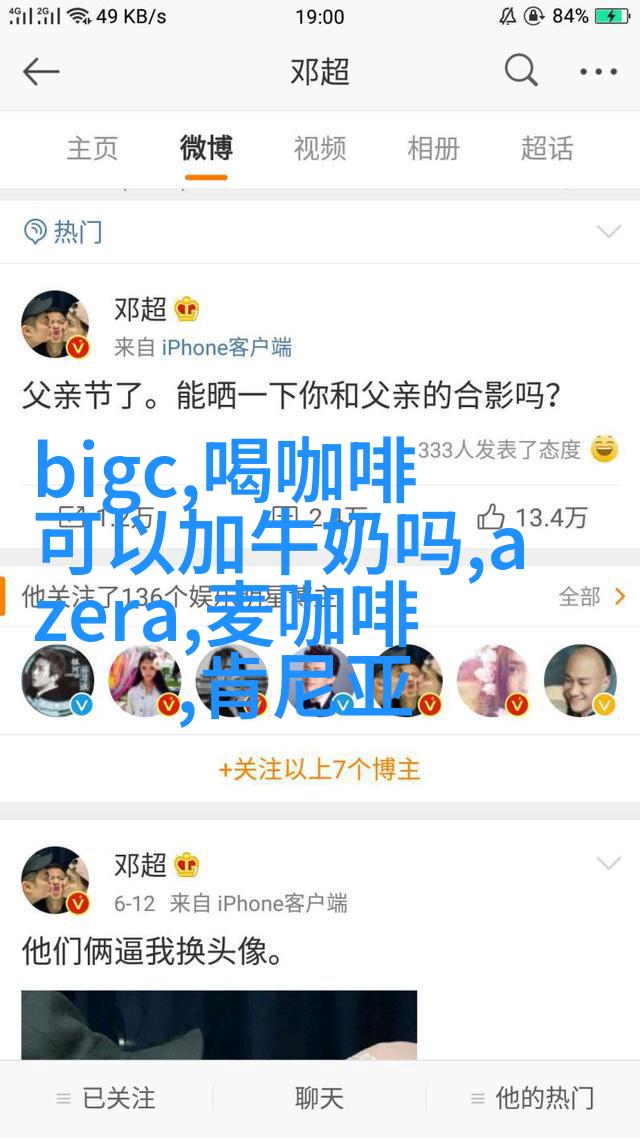640x1138 pixels.
Task: Open the rightmost recommended blogger avatar
Action: 580,680
